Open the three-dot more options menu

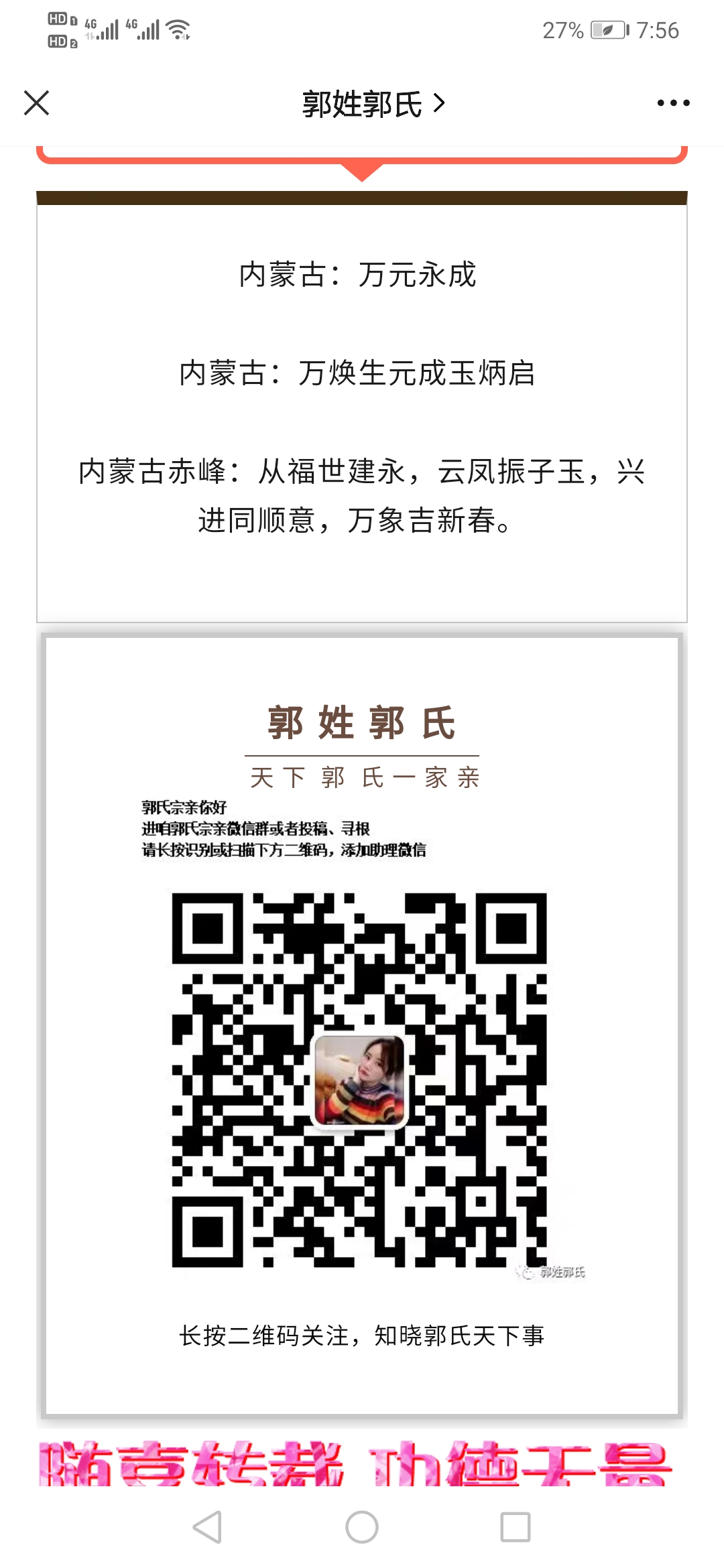coord(673,103)
